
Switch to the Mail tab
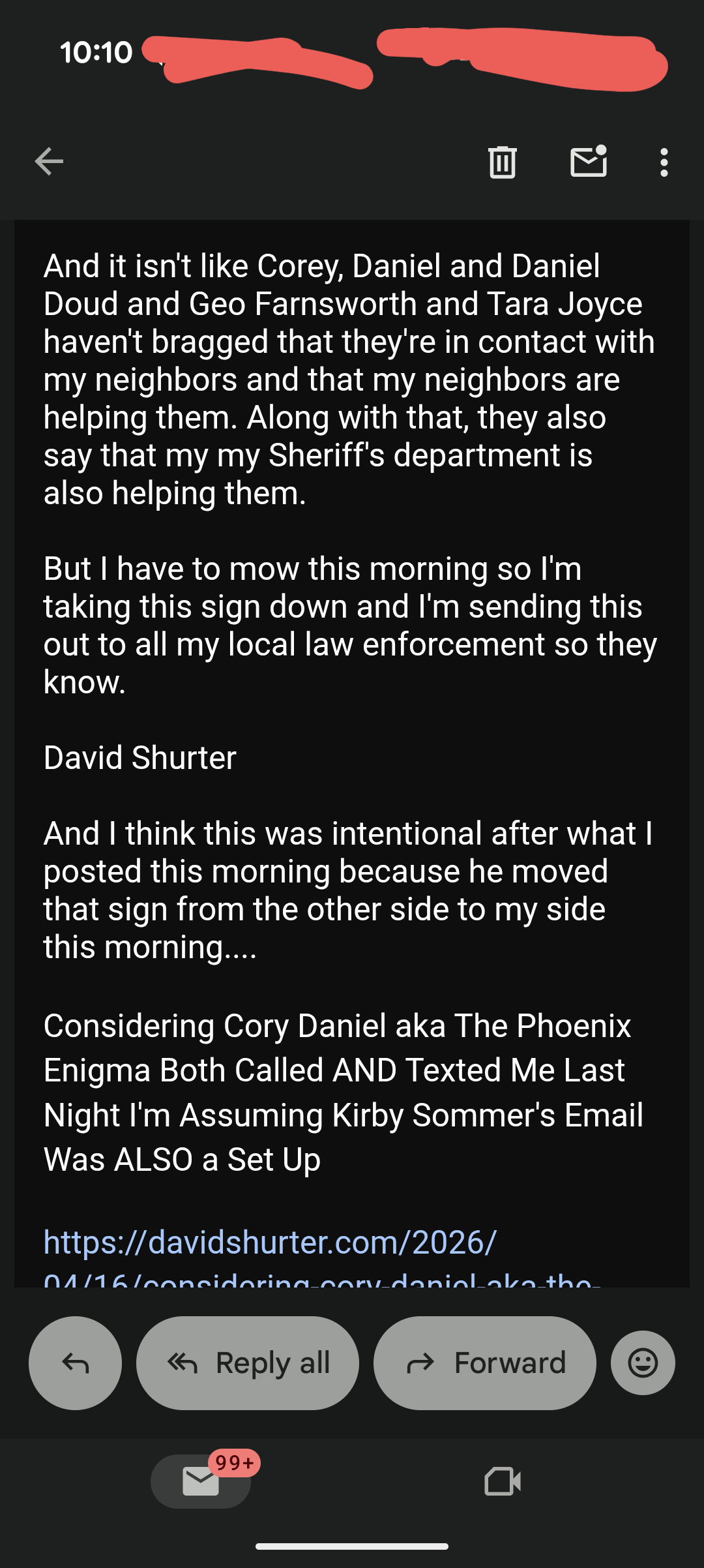(x=201, y=1481)
